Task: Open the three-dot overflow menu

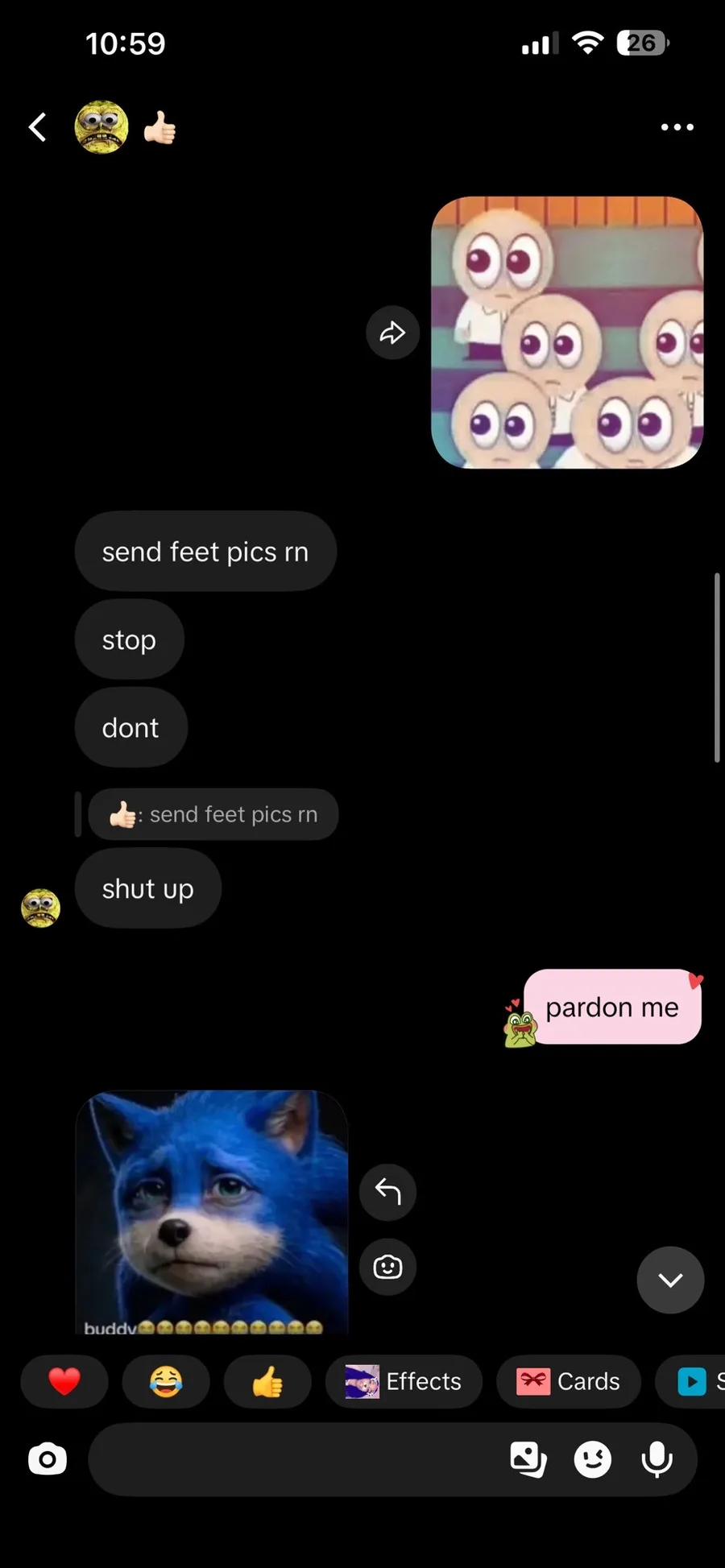Action: coord(677,127)
